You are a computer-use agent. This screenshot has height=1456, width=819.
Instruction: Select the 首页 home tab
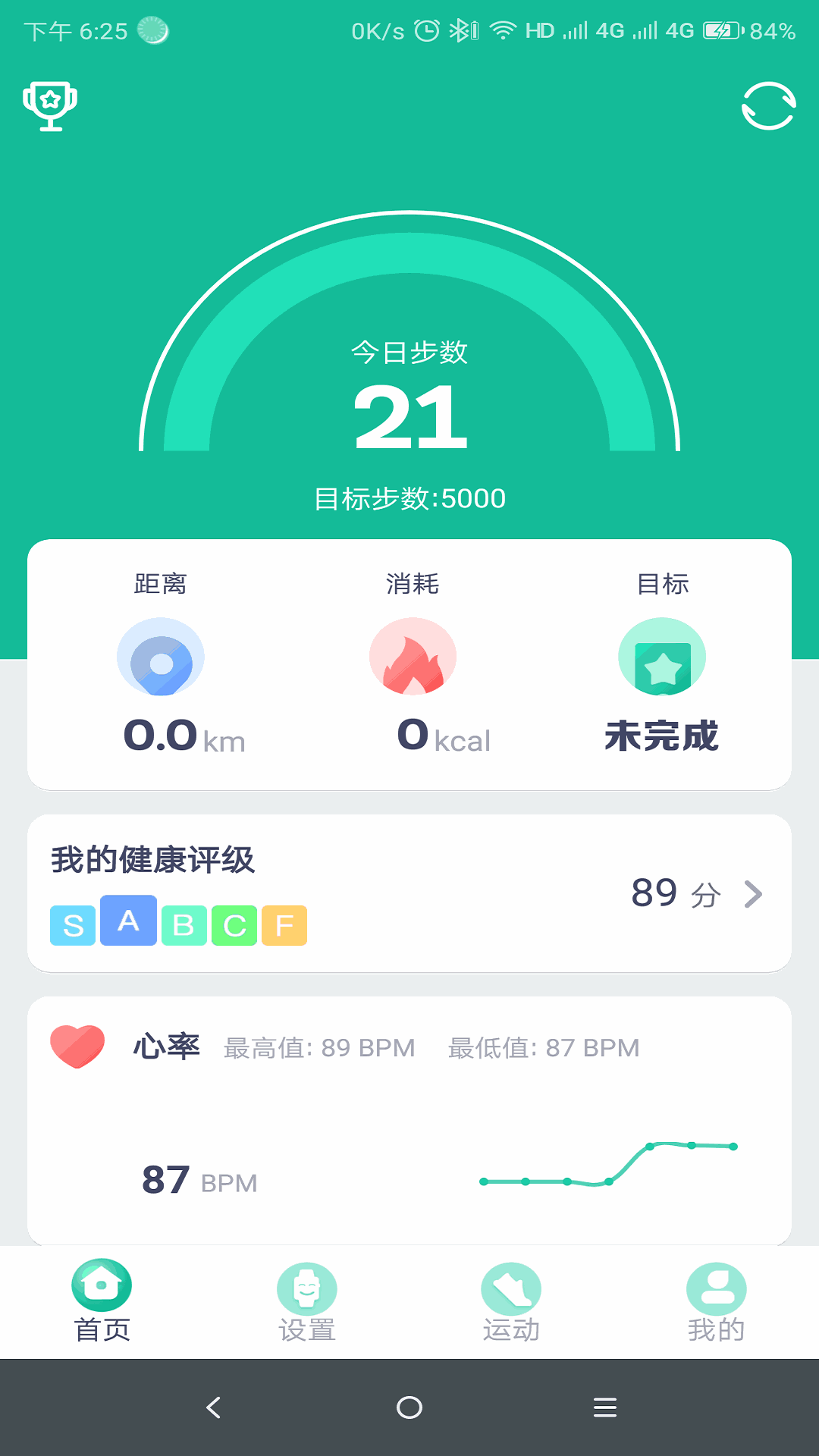[102, 1301]
